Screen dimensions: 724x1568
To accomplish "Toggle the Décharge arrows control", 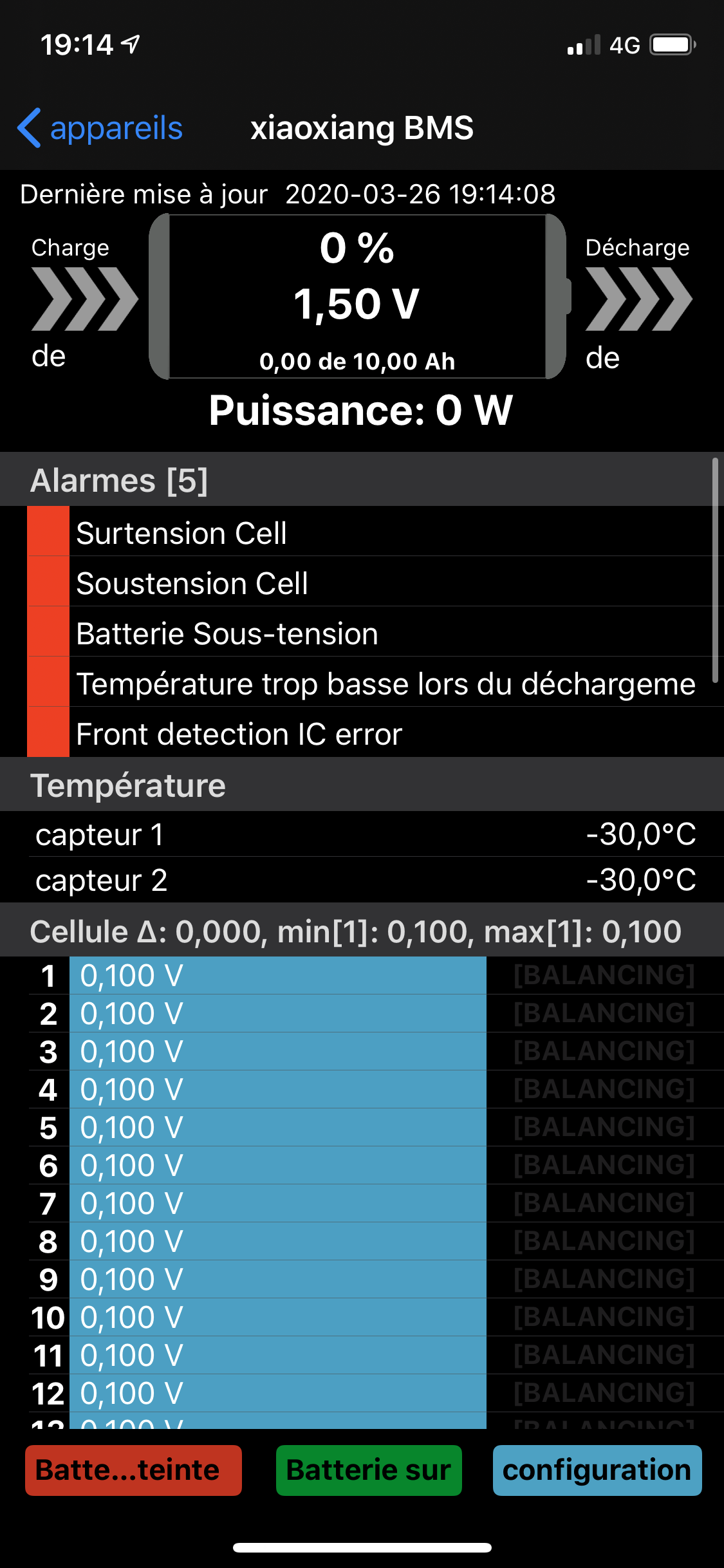I will point(638,299).
